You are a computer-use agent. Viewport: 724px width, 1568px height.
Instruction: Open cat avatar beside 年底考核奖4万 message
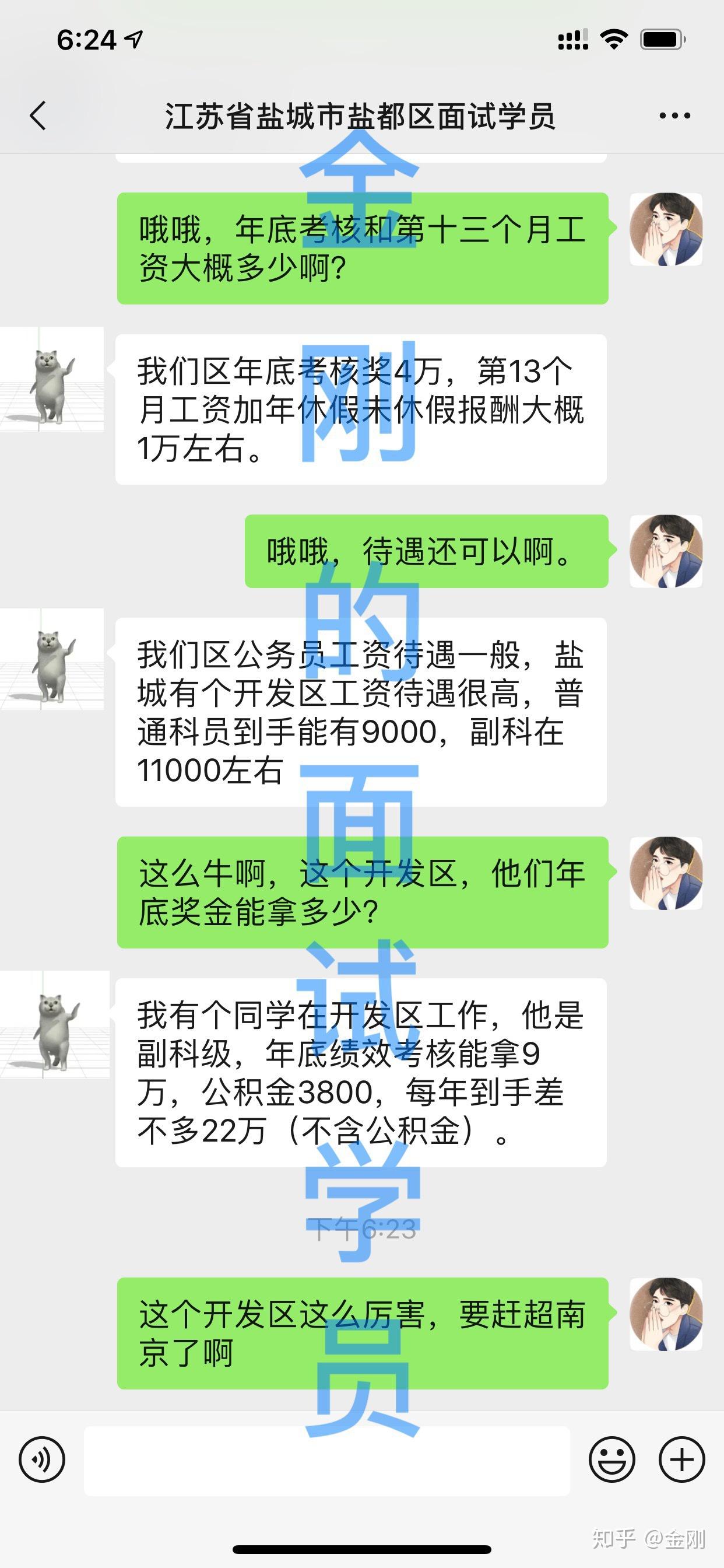[x=52, y=379]
